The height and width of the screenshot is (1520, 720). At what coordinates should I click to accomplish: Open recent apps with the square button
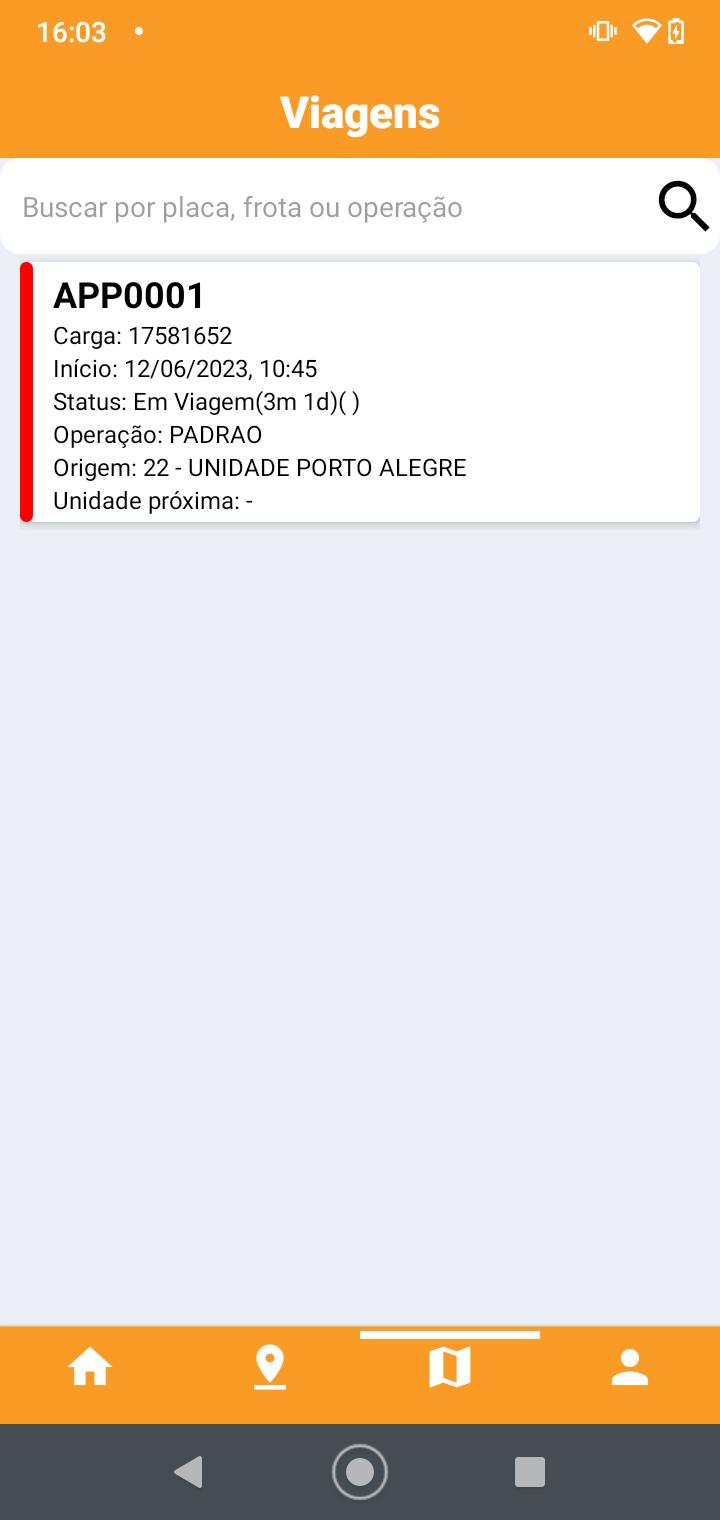point(529,1472)
